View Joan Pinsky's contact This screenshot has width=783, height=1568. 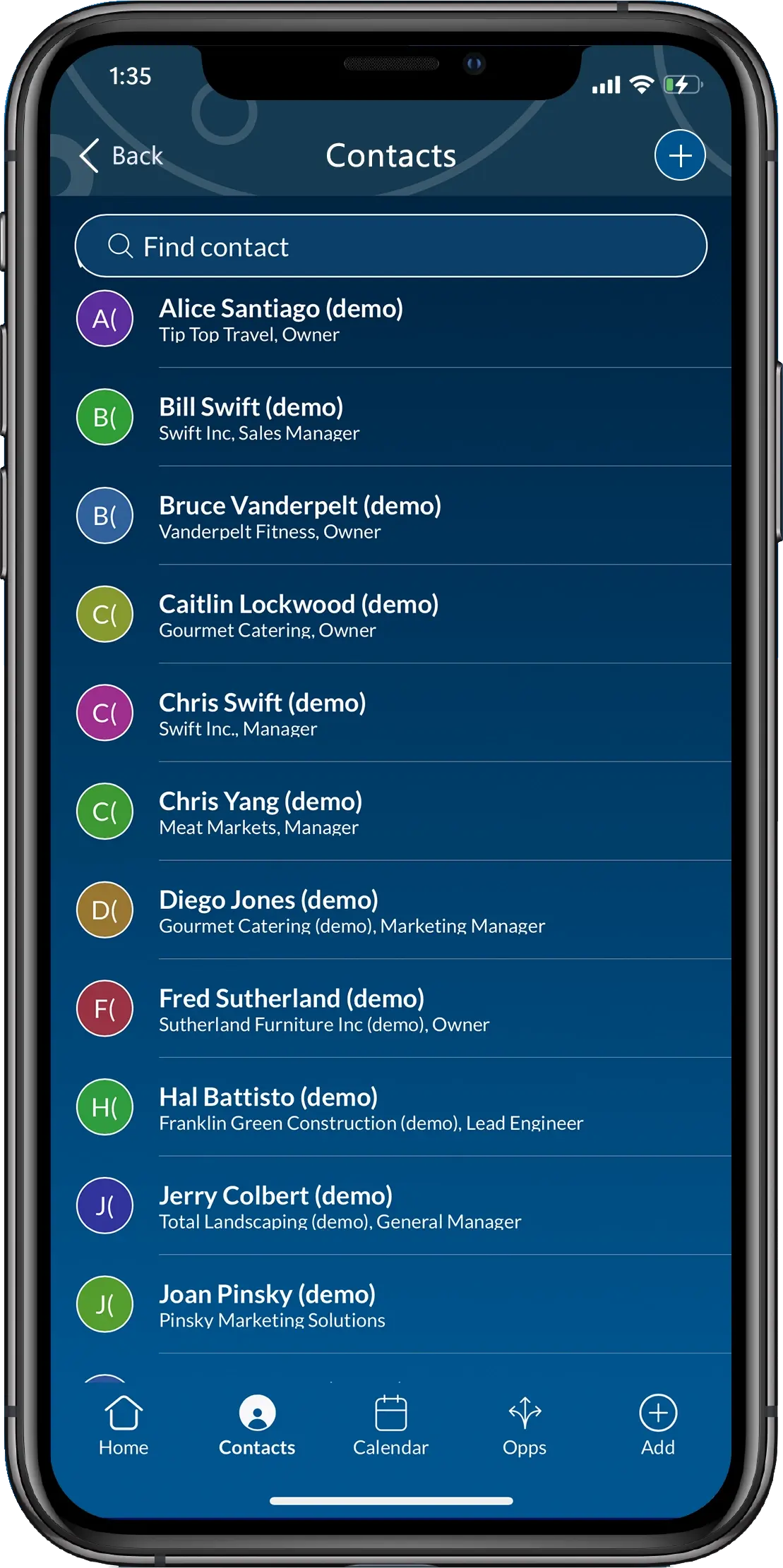click(390, 1305)
